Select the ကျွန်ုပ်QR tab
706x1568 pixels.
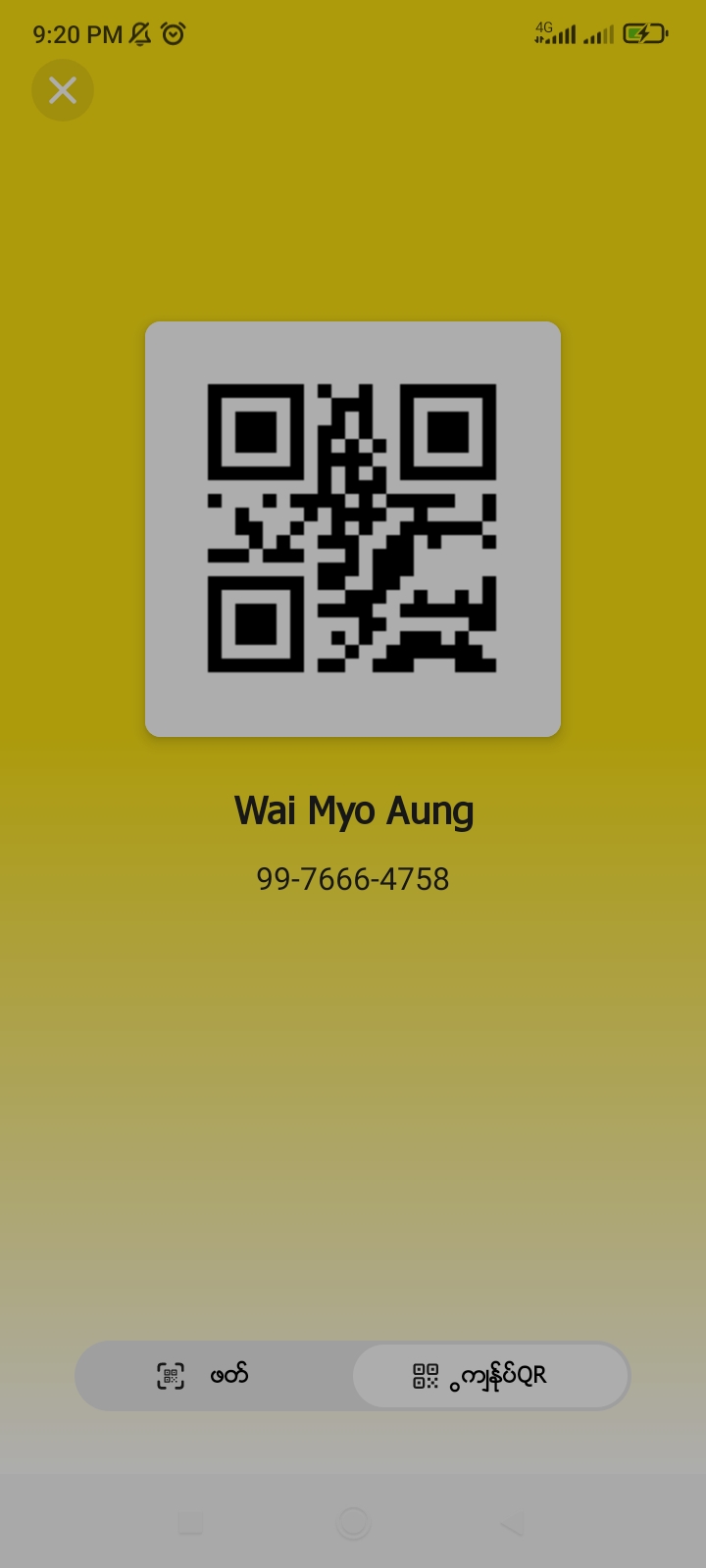tap(489, 1376)
